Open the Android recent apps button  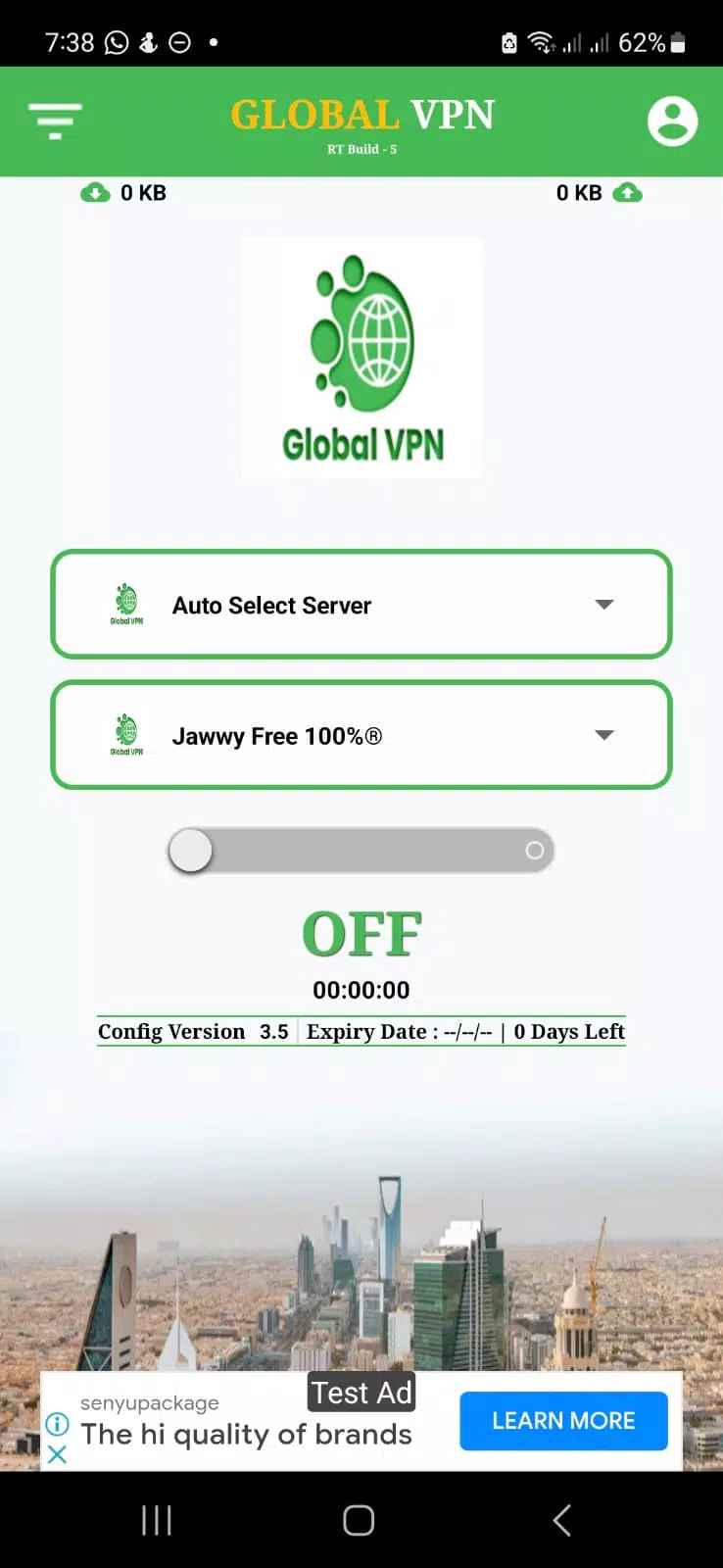pos(157,1520)
